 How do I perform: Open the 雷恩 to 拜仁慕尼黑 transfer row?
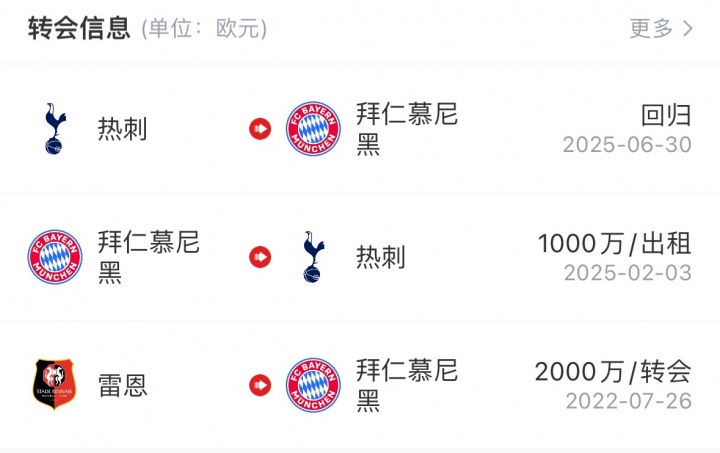[x=360, y=385]
